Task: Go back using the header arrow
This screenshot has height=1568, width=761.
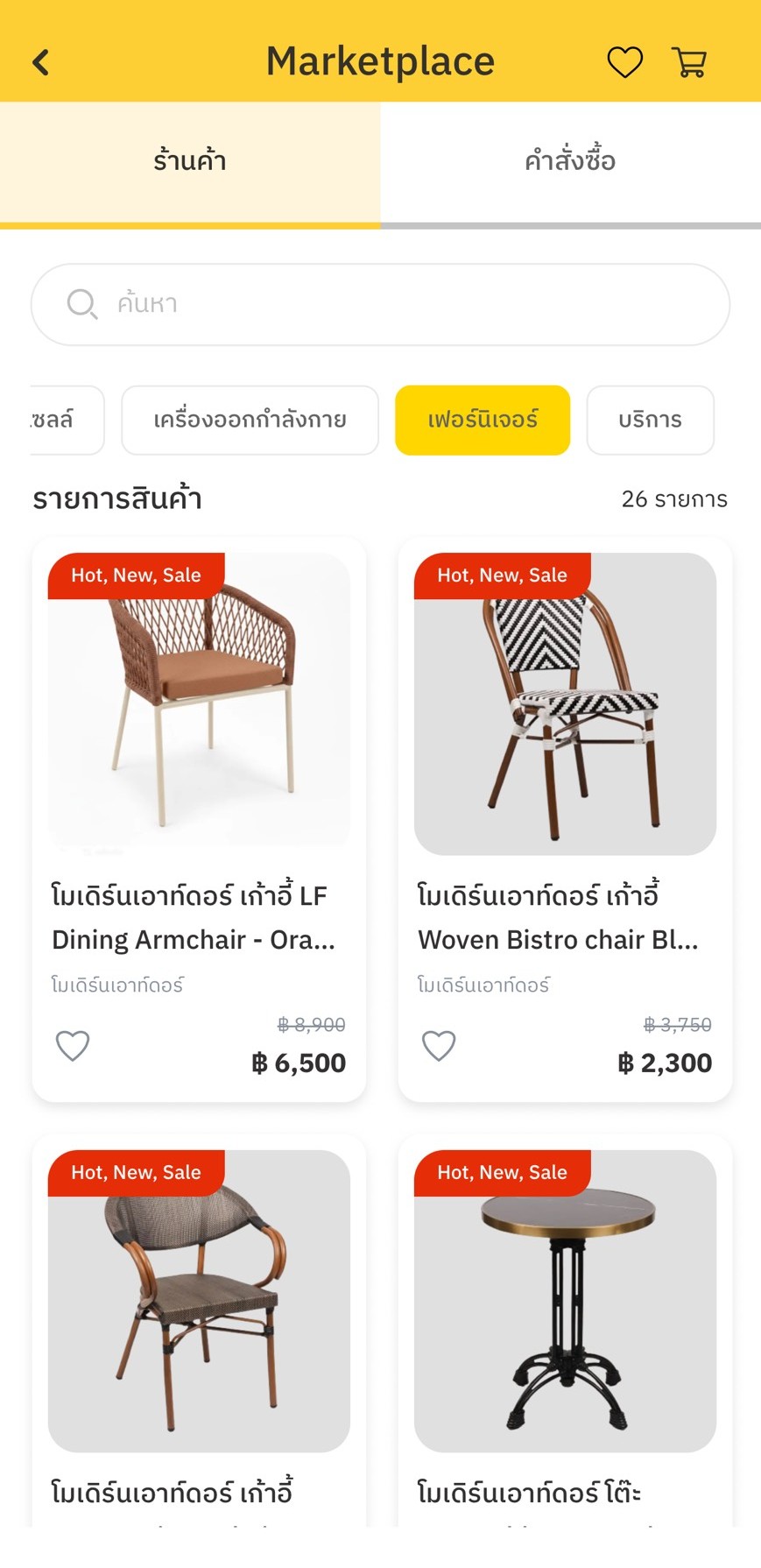Action: coord(40,62)
